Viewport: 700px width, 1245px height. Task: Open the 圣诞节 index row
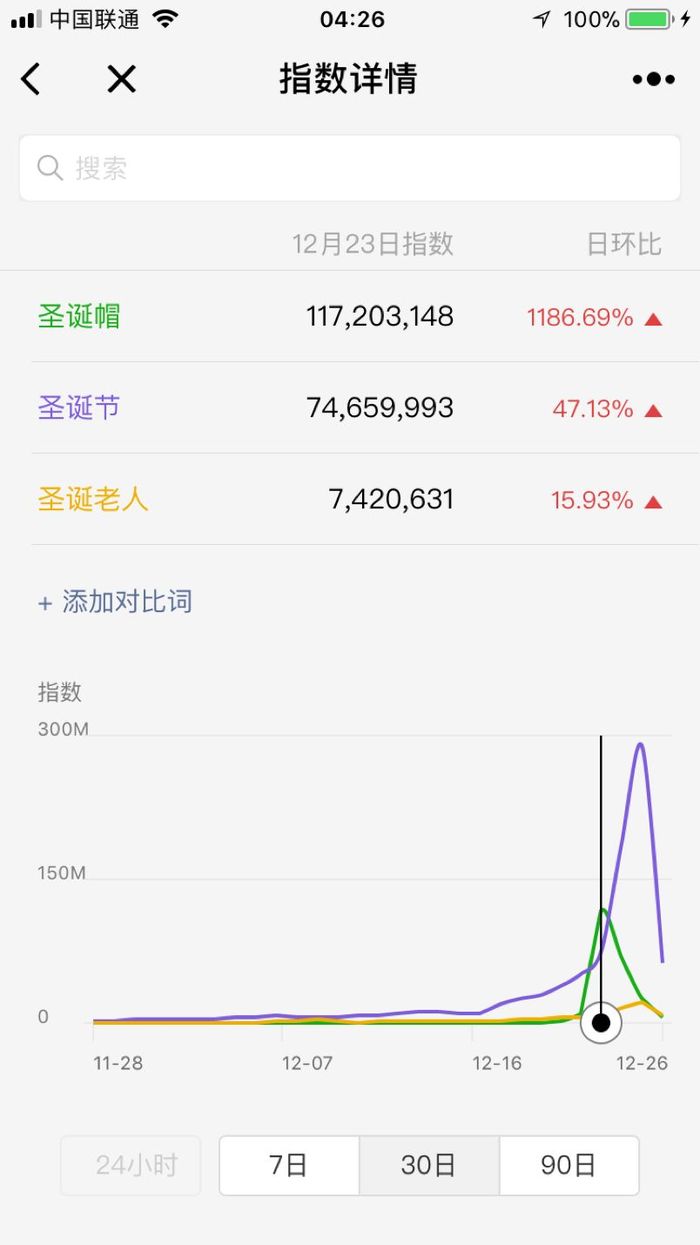pyautogui.click(x=350, y=408)
